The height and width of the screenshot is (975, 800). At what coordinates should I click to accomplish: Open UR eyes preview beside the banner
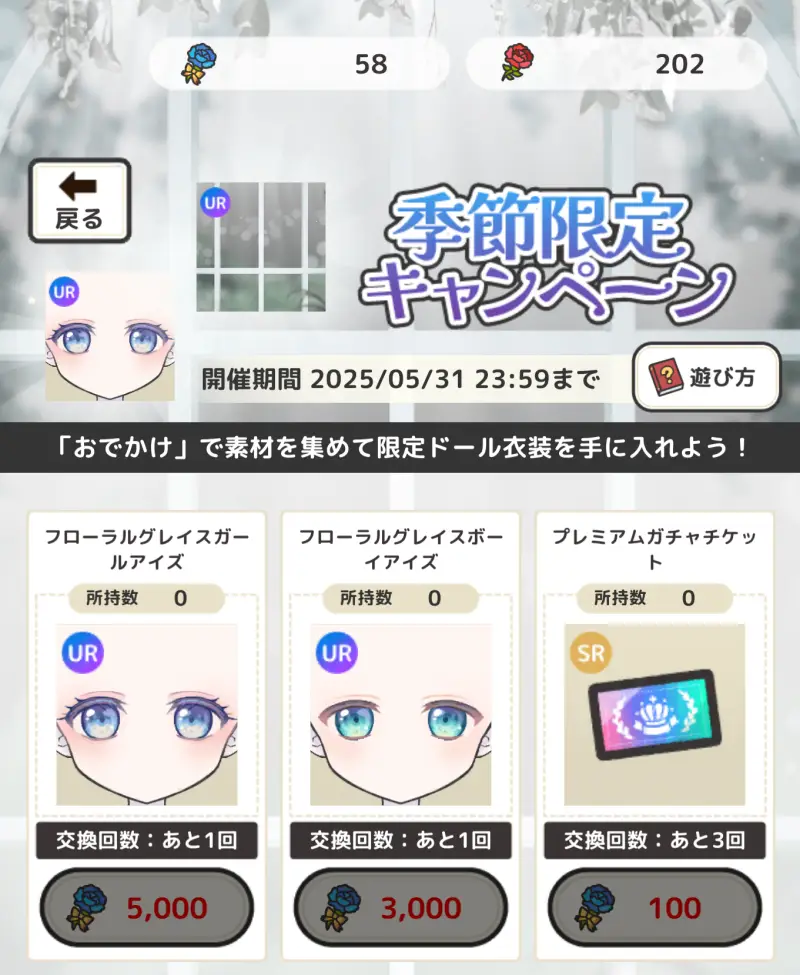[x=110, y=338]
